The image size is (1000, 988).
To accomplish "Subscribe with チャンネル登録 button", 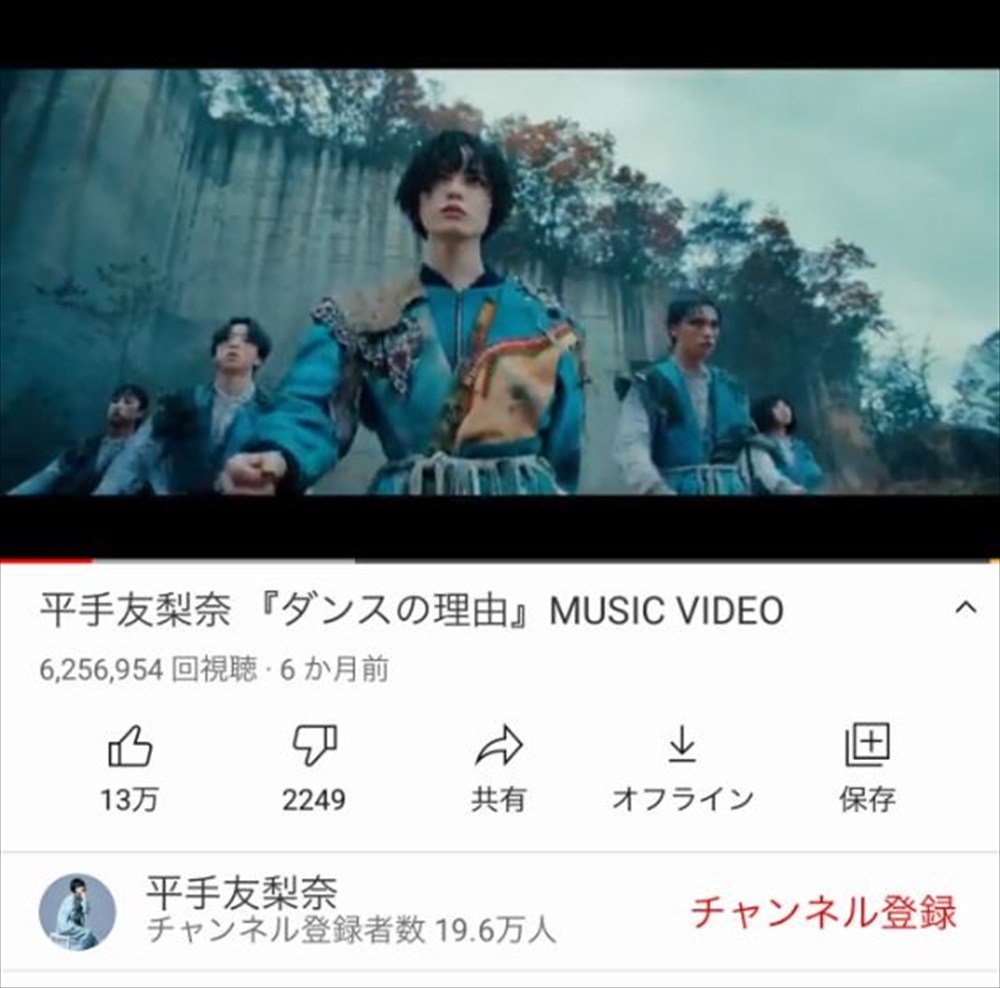I will click(823, 912).
